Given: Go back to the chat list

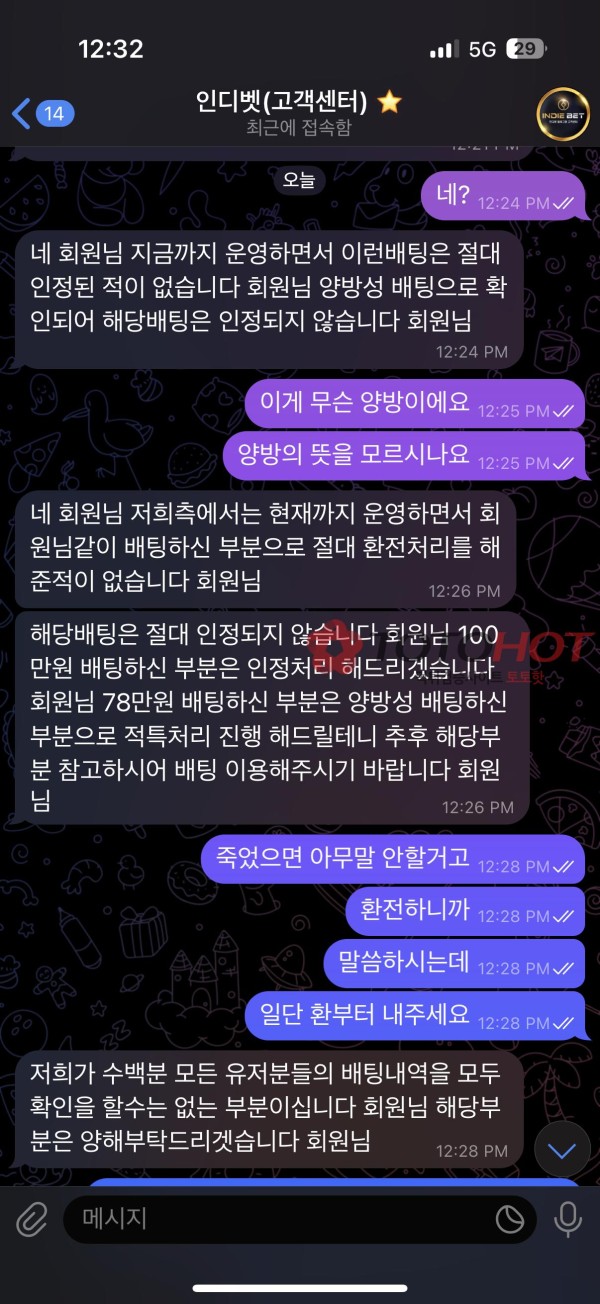Looking at the screenshot, I should click(40, 114).
